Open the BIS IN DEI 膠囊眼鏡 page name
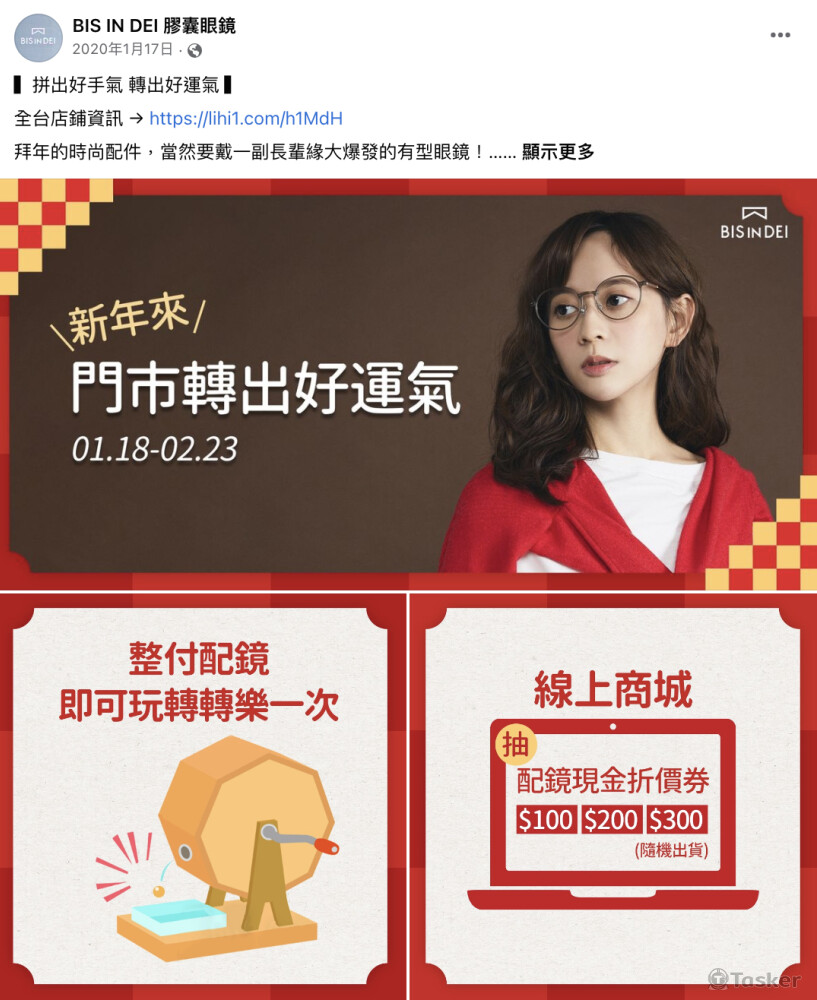The width and height of the screenshot is (817, 1000). [x=154, y=26]
